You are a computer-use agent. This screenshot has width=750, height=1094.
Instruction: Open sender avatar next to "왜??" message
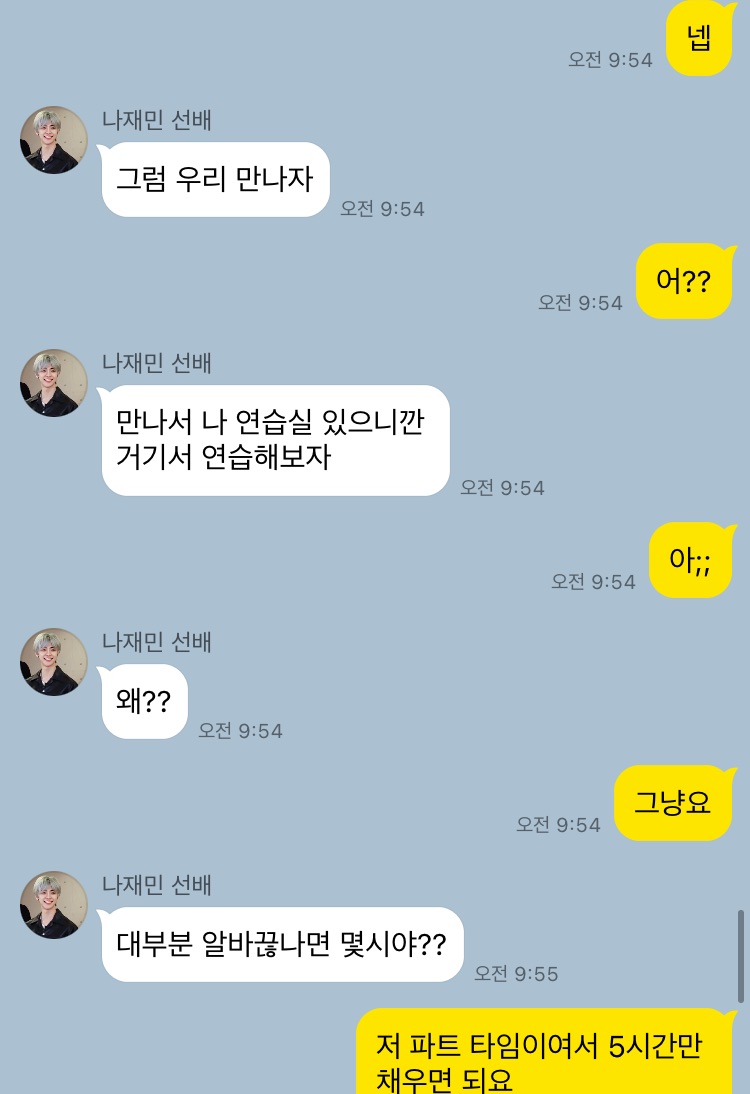click(x=54, y=662)
